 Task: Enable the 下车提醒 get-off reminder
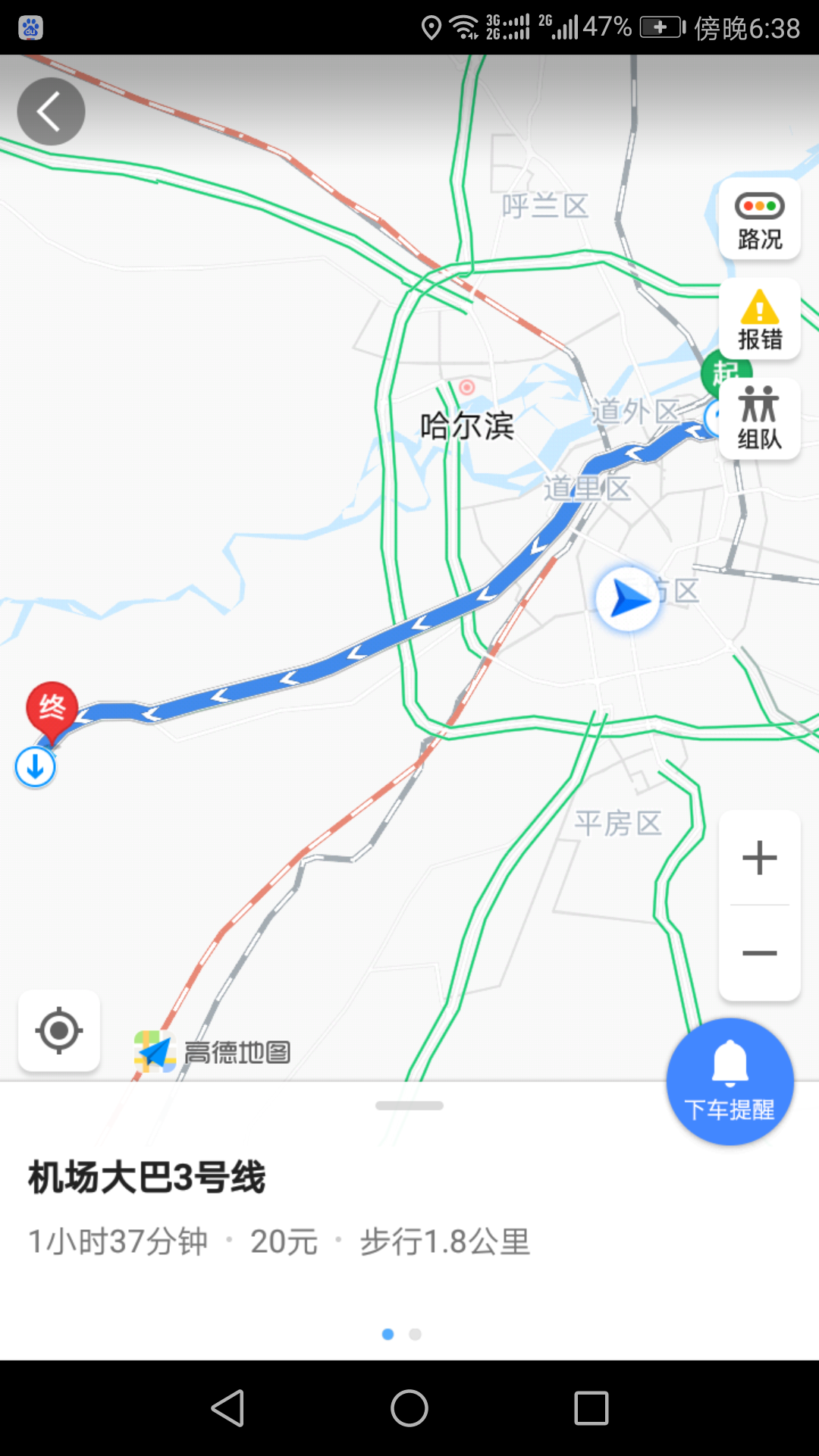coord(730,1081)
